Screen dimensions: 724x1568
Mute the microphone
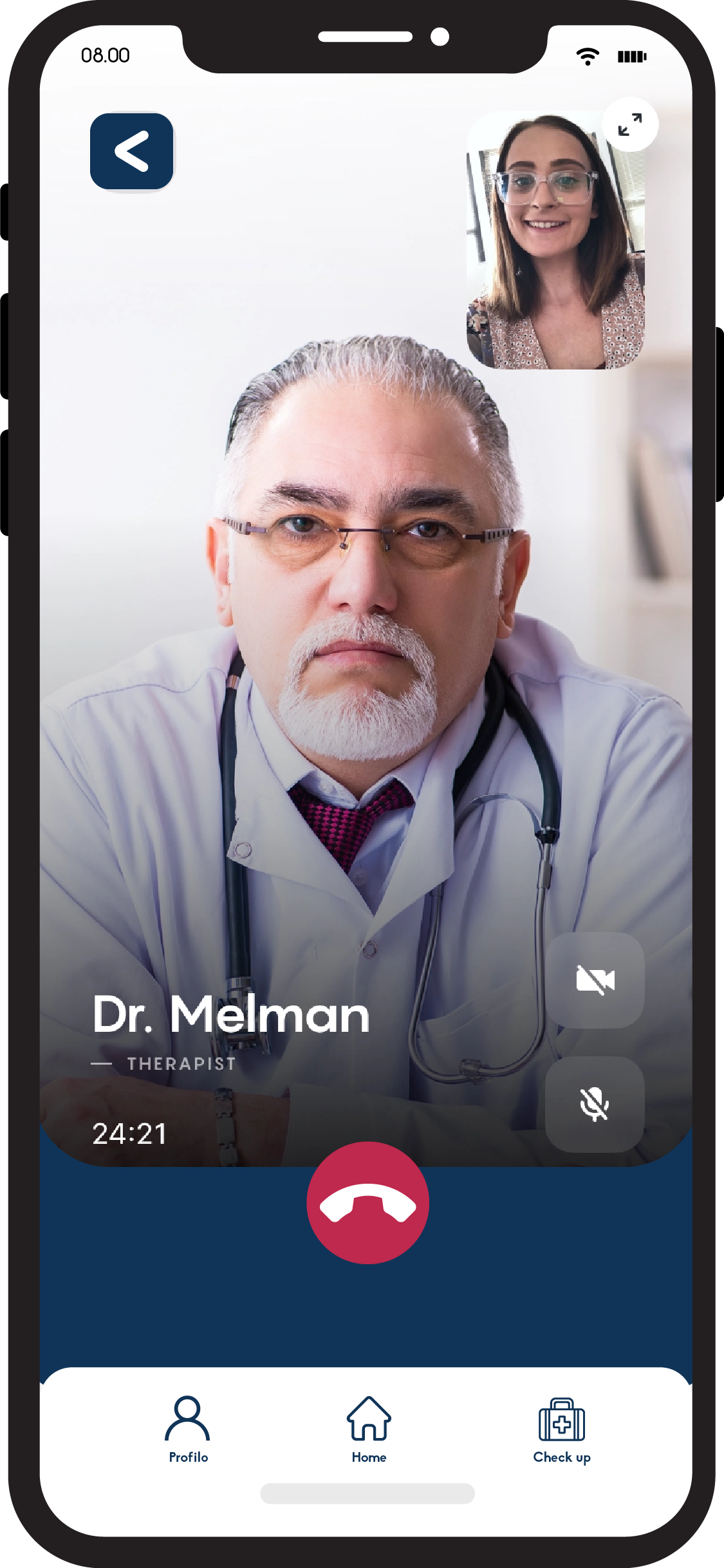tap(595, 1104)
